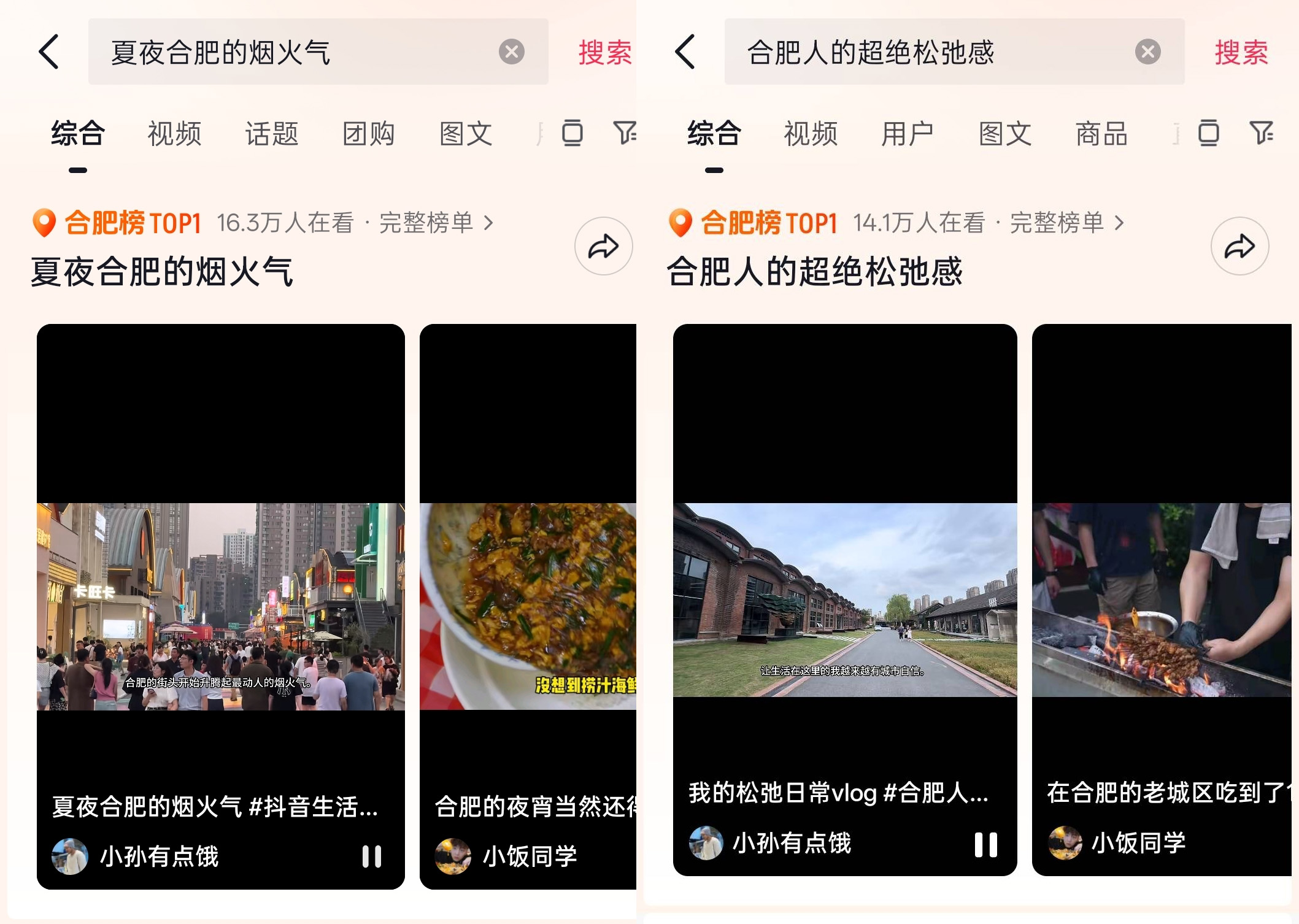Open 完整榜单 next to 16.3万人在看
Screen dimensions: 1299x924
[436, 223]
